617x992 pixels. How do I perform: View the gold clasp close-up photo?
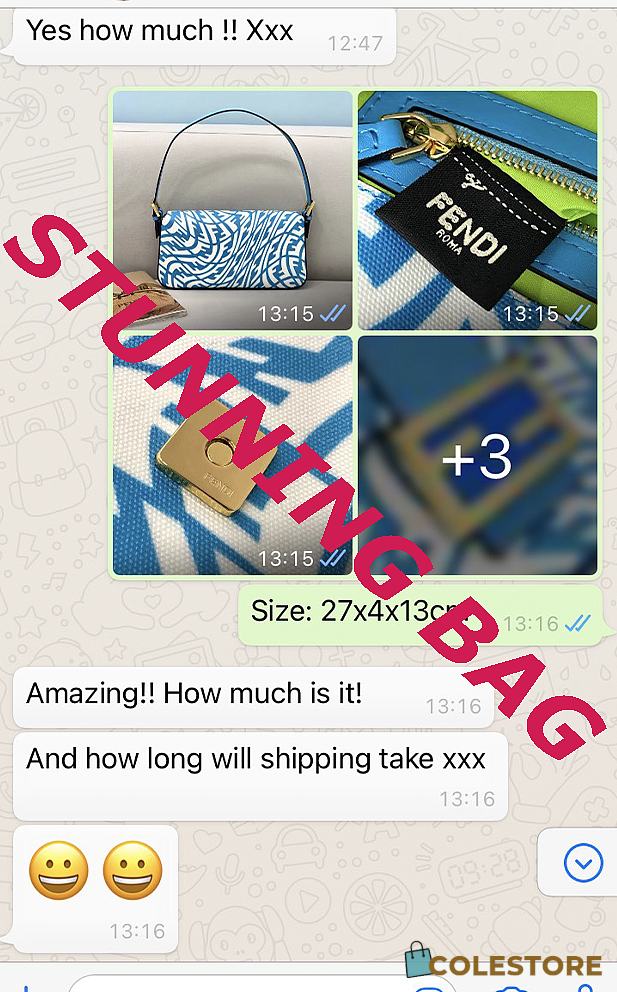coord(232,455)
